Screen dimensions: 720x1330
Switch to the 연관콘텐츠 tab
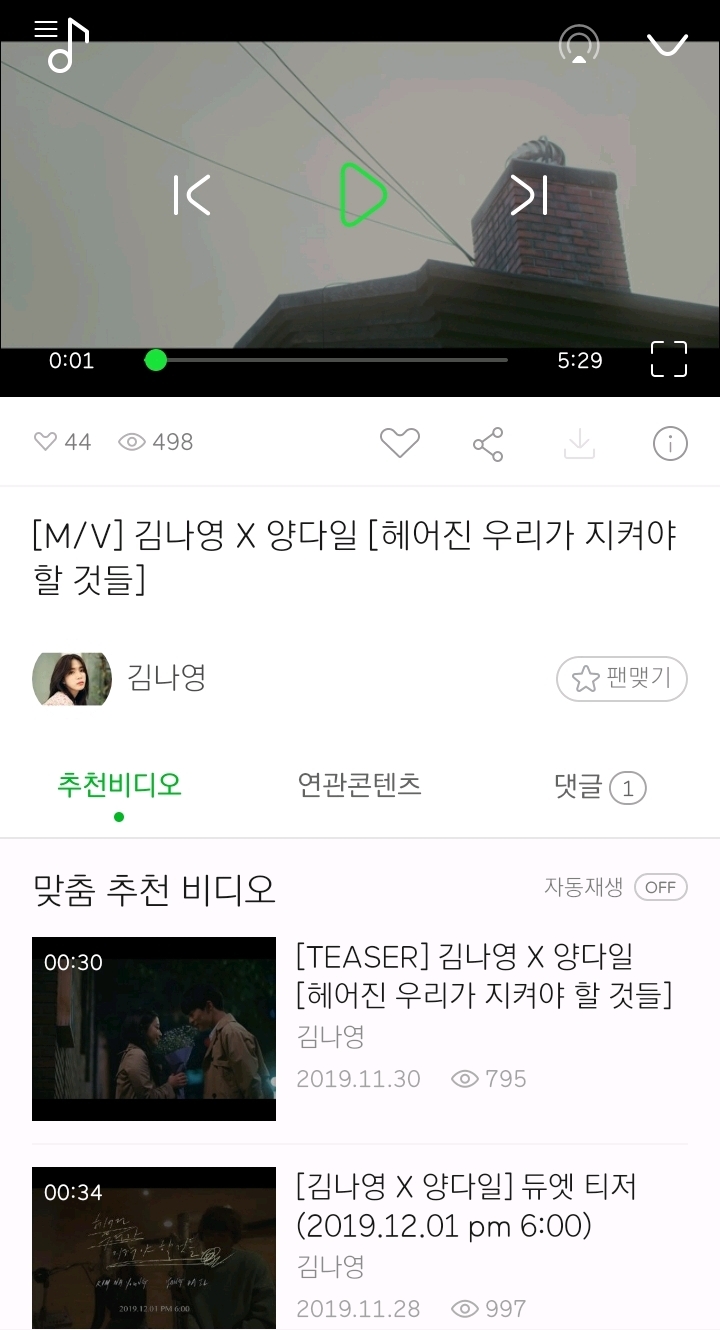359,786
